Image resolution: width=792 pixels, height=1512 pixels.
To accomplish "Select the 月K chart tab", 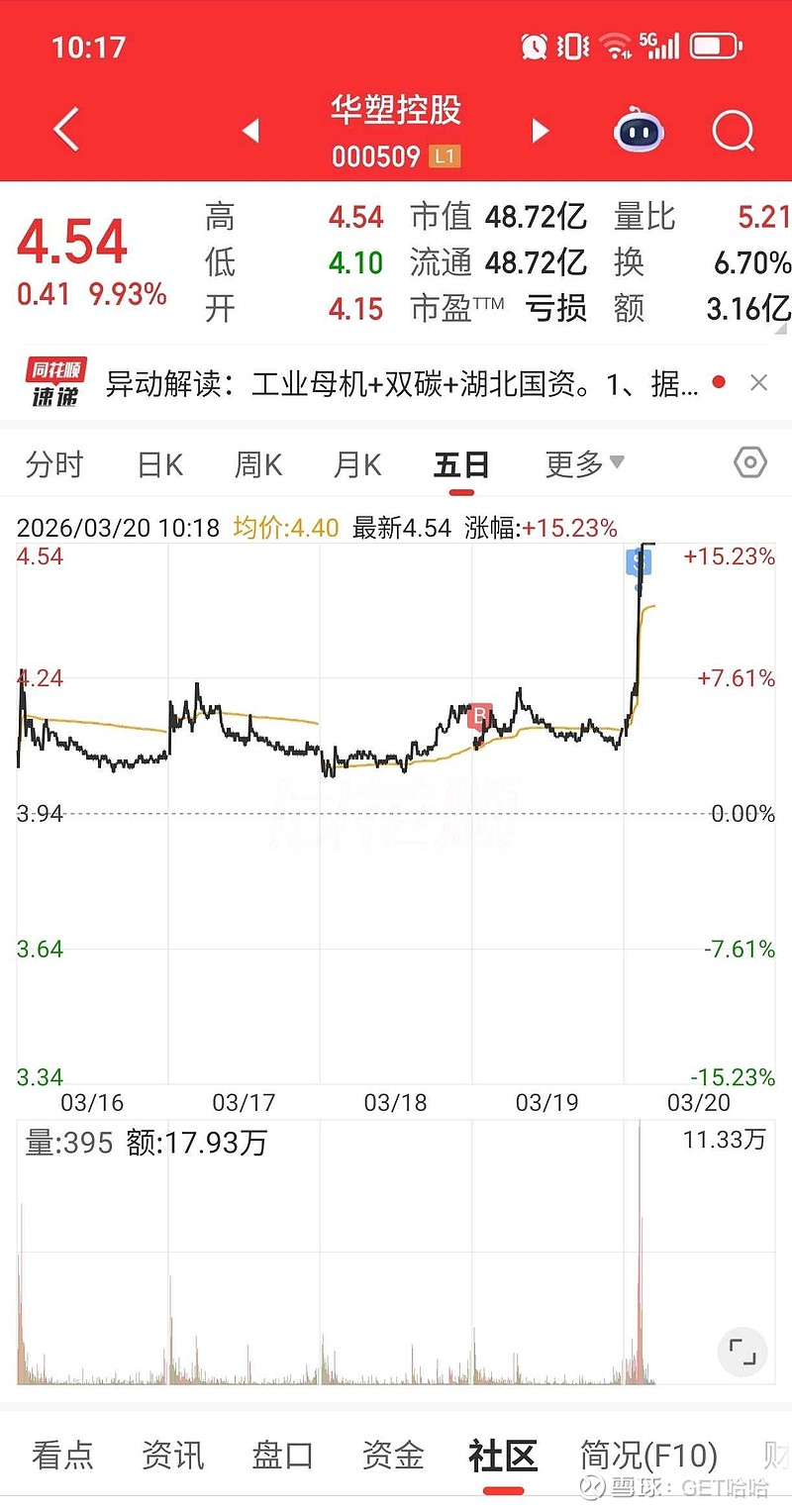I will 357,463.
